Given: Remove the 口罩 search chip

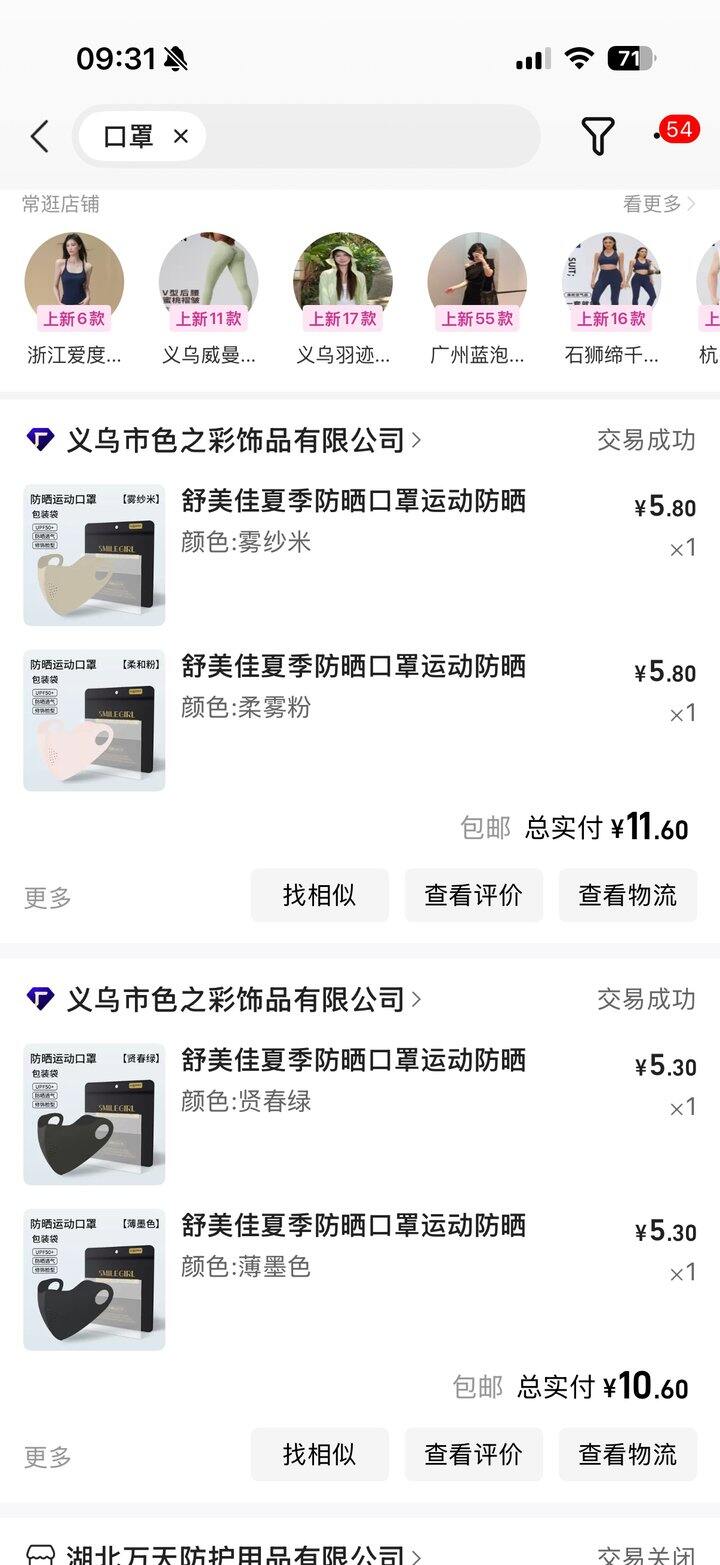Looking at the screenshot, I should pyautogui.click(x=181, y=136).
